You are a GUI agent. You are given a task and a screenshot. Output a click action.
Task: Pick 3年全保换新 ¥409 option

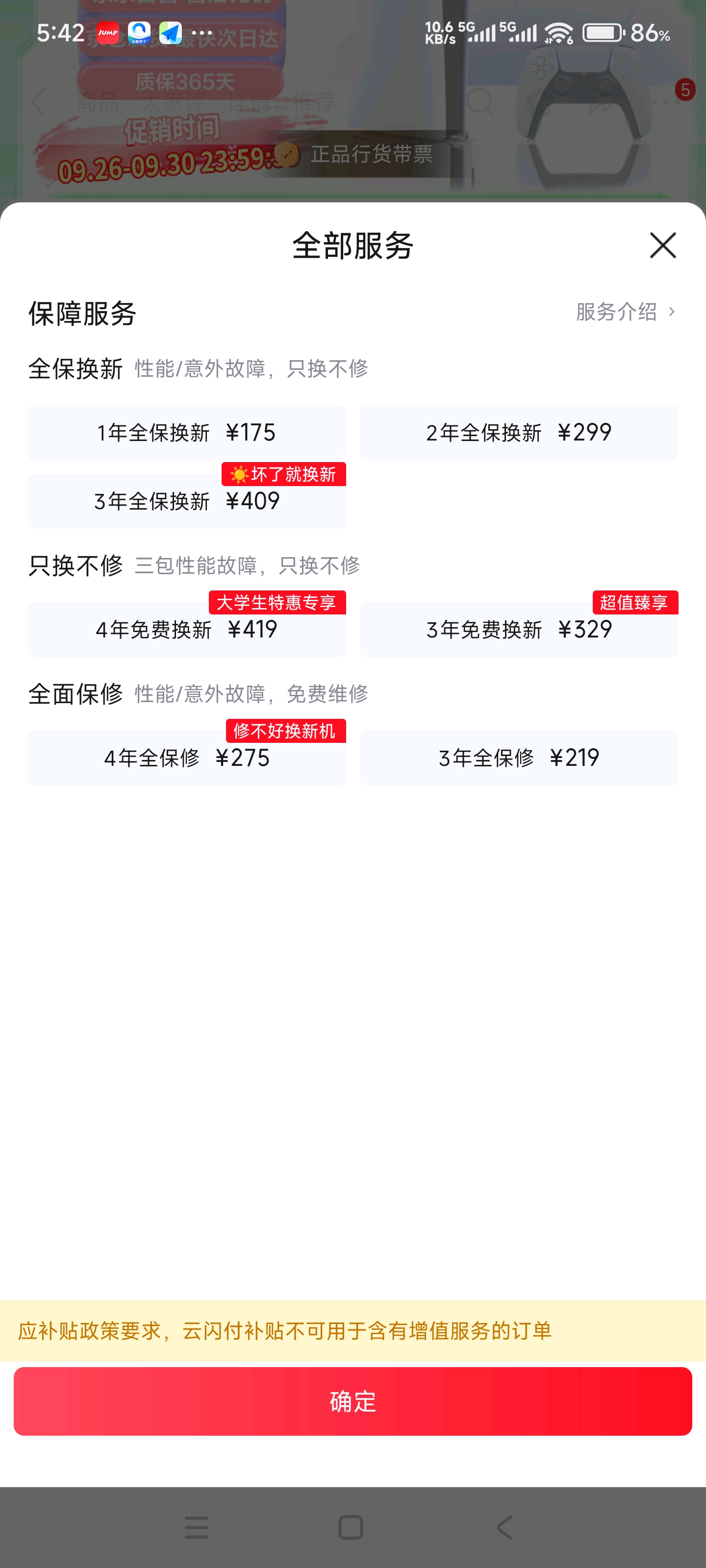coord(186,501)
